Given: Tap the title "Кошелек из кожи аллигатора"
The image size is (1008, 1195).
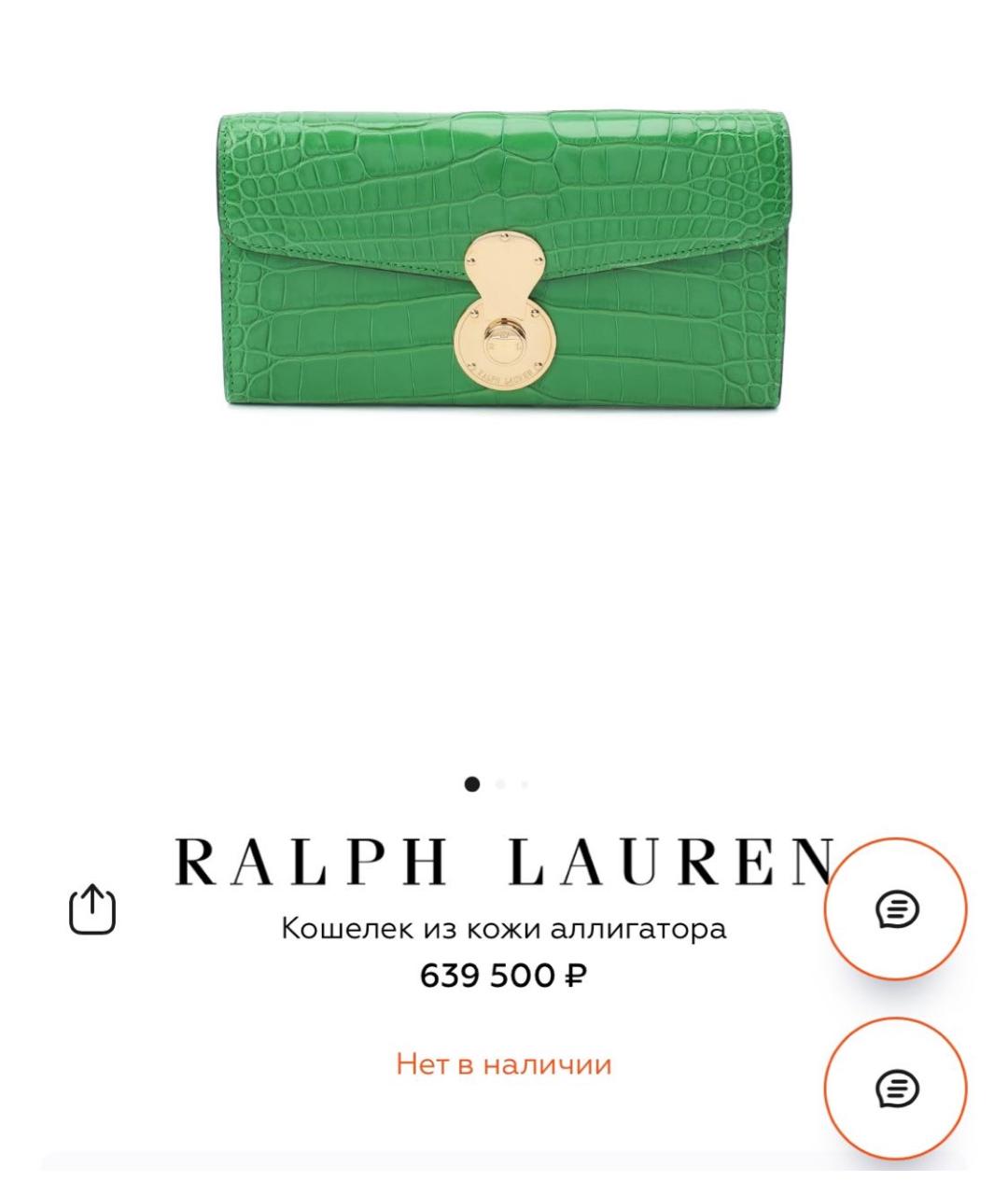Looking at the screenshot, I should point(504,927).
